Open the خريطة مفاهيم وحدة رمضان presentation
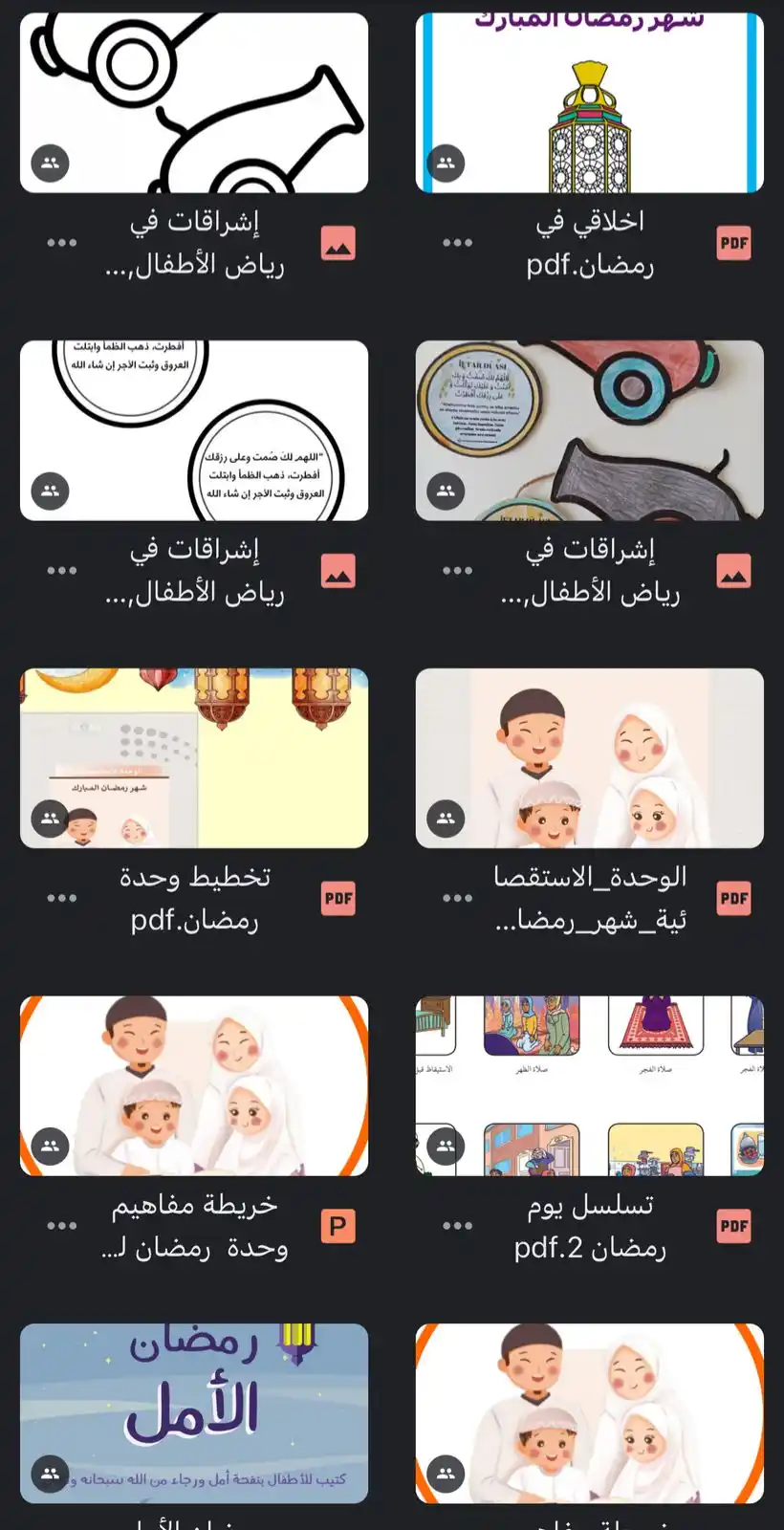This screenshot has width=784, height=1530. [x=194, y=1085]
